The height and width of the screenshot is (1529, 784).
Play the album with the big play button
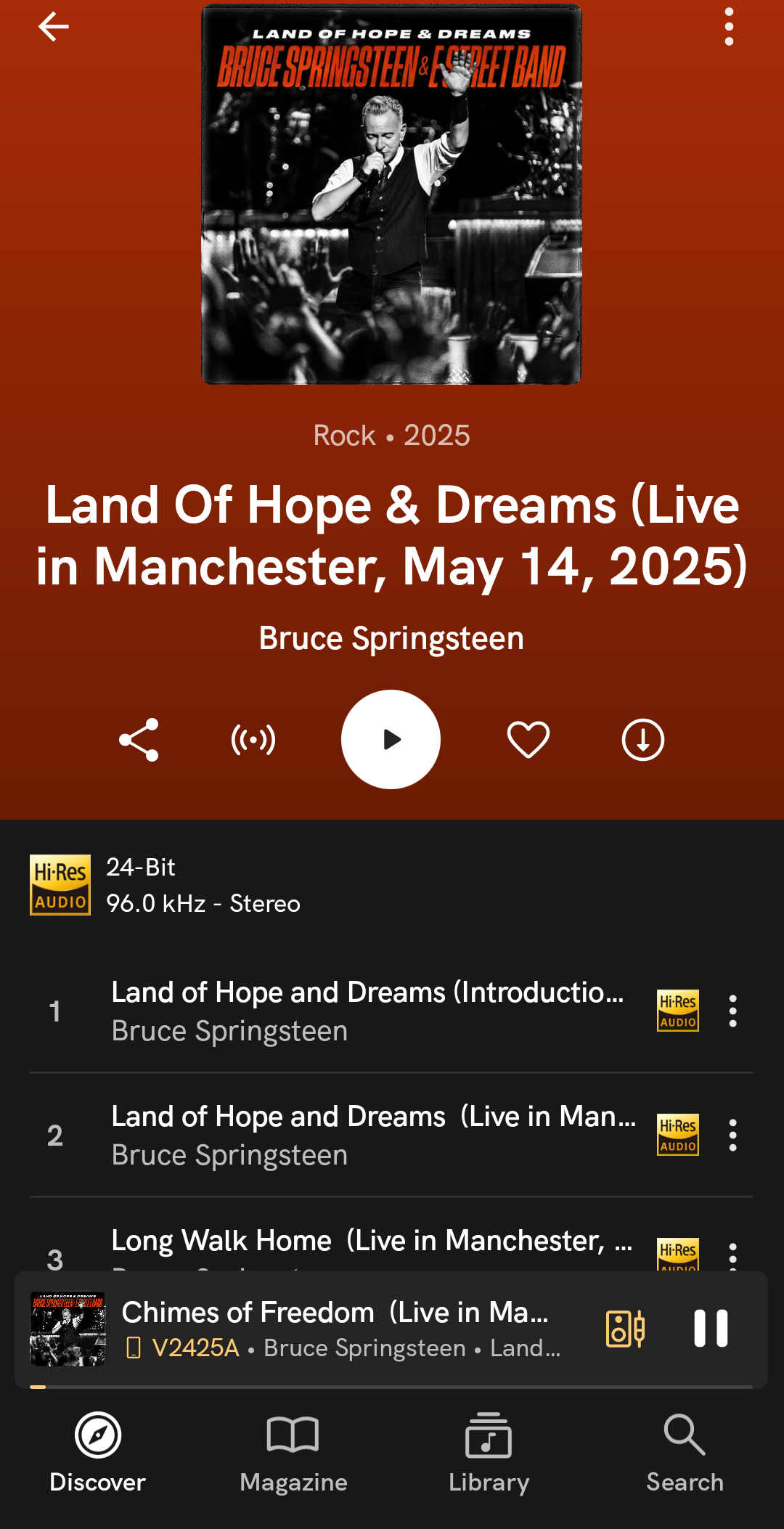[x=391, y=740]
